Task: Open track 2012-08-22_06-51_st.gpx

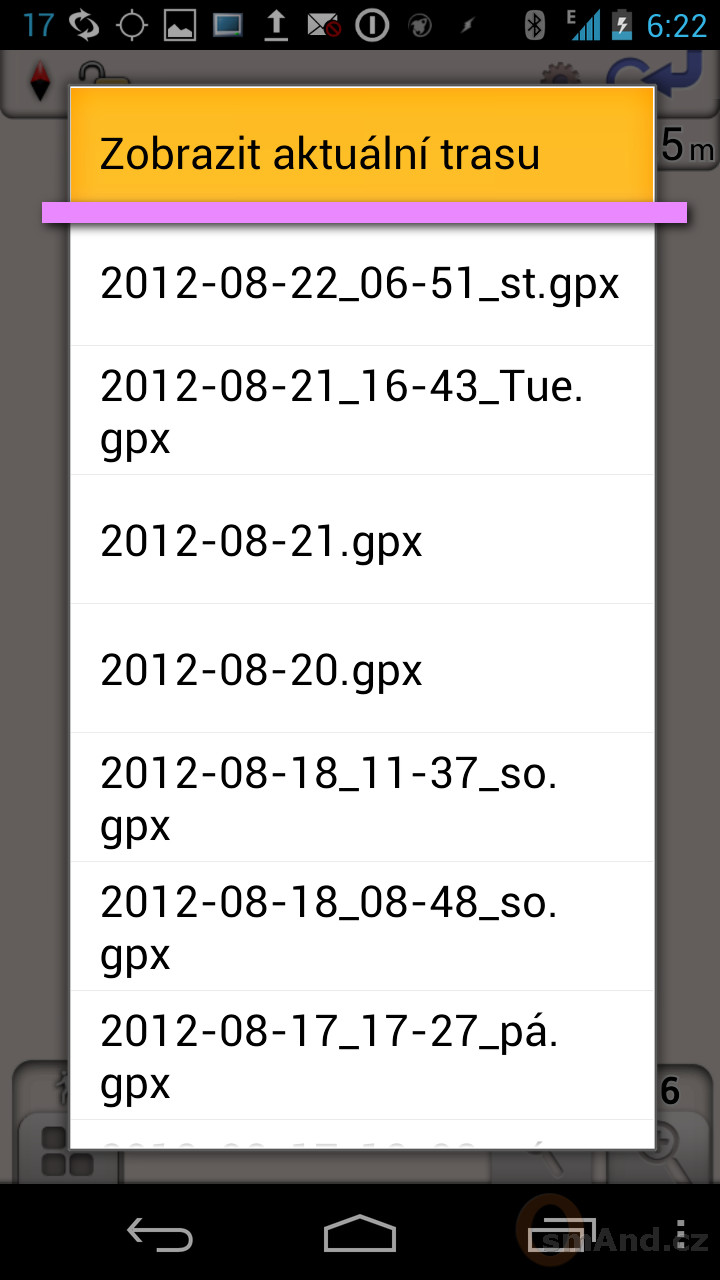Action: (x=362, y=284)
